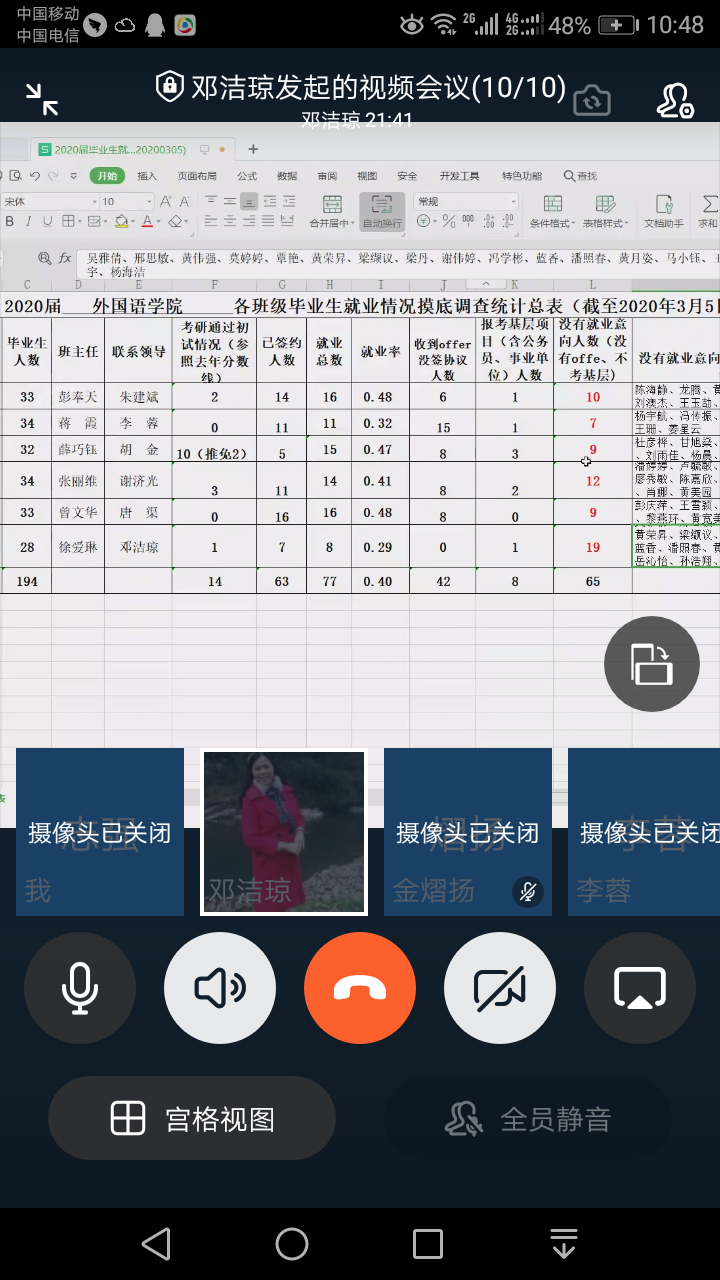
Task: Select 金熠扬's participant tile
Action: point(468,832)
